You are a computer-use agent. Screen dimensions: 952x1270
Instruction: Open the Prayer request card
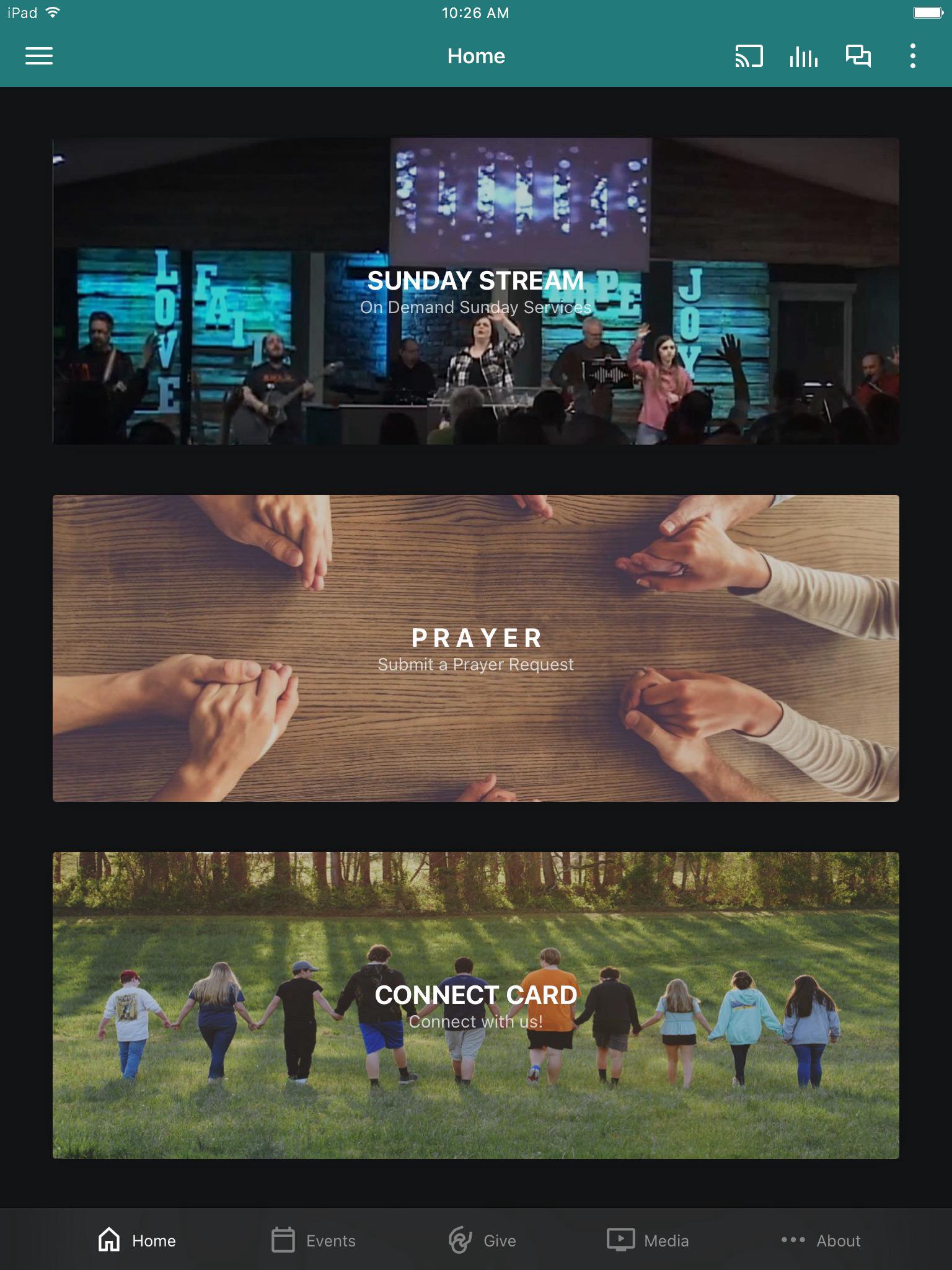[x=476, y=648]
